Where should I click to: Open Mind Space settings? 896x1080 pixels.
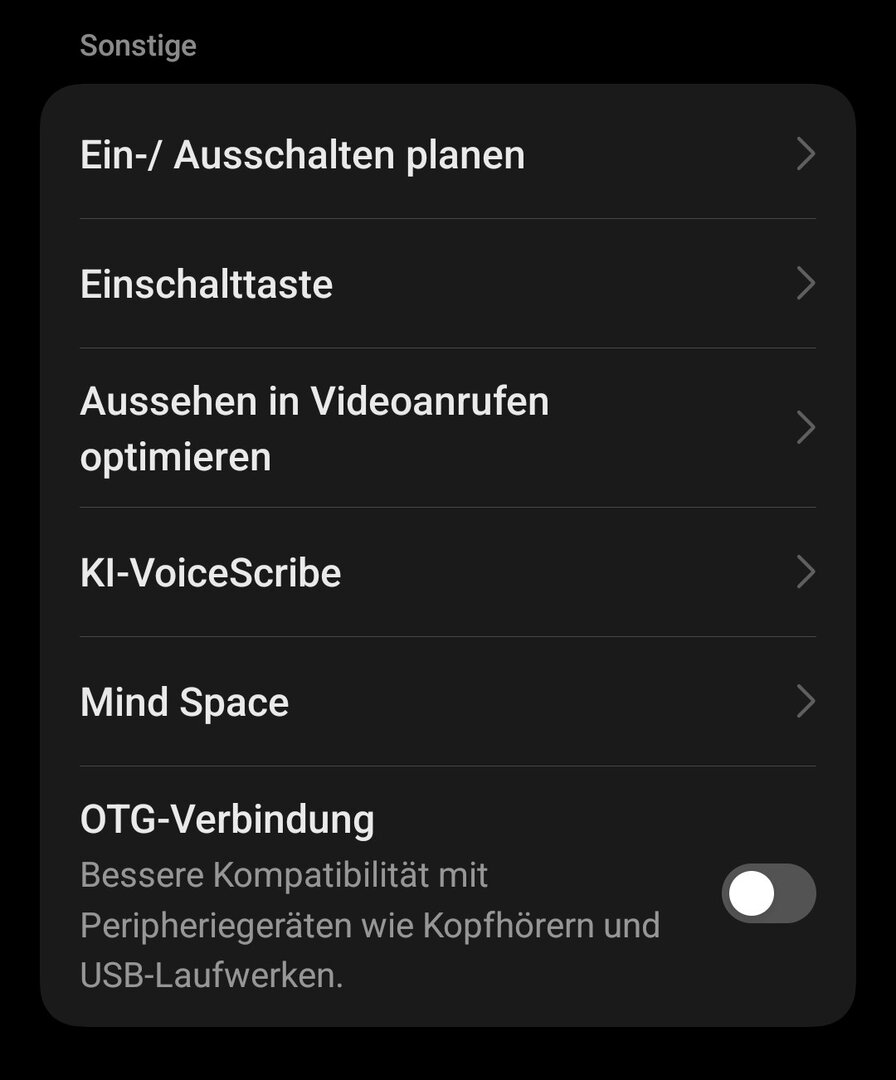(x=447, y=702)
